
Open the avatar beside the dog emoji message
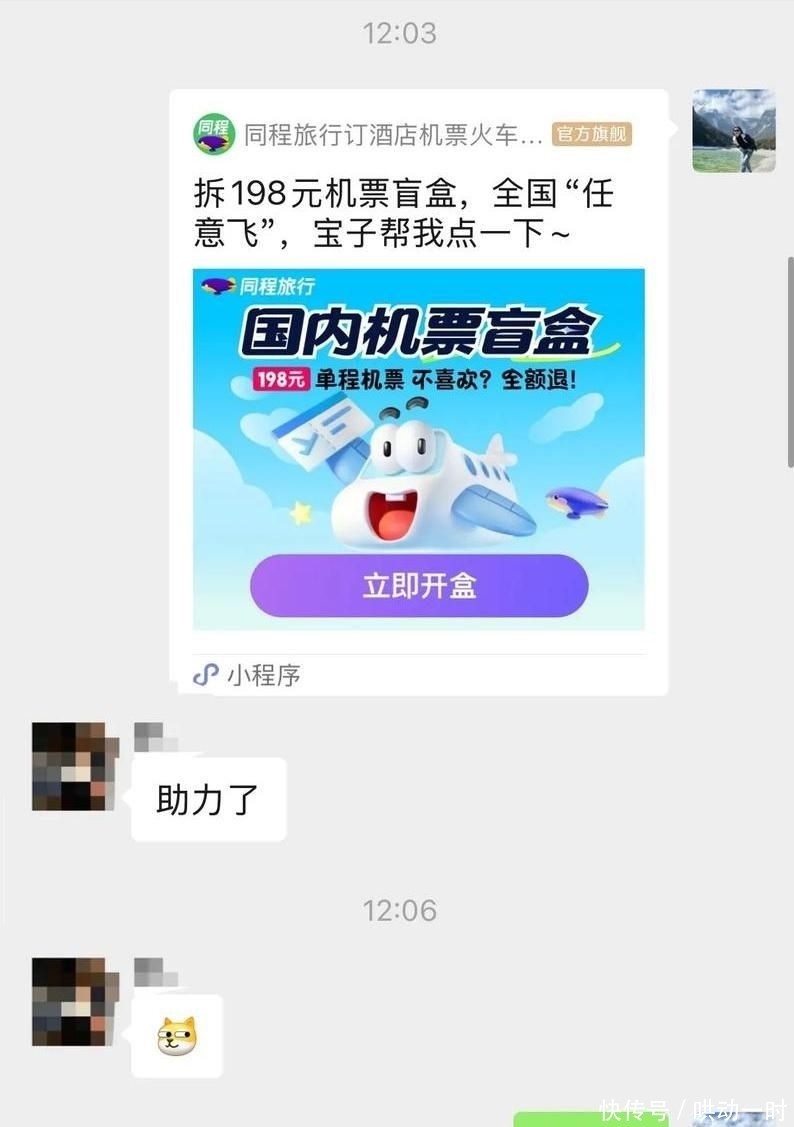(75, 1002)
